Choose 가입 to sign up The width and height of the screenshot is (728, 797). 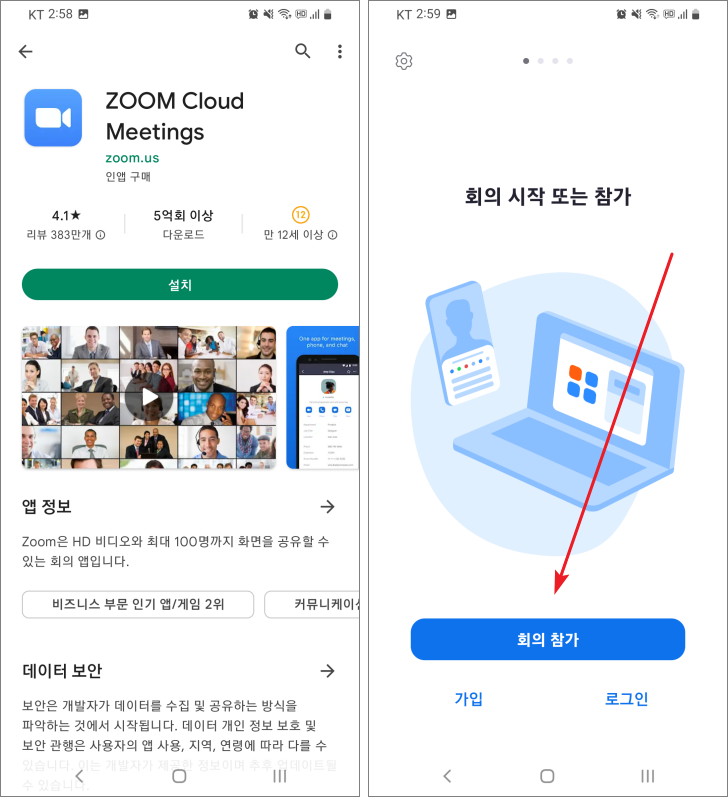click(x=468, y=699)
